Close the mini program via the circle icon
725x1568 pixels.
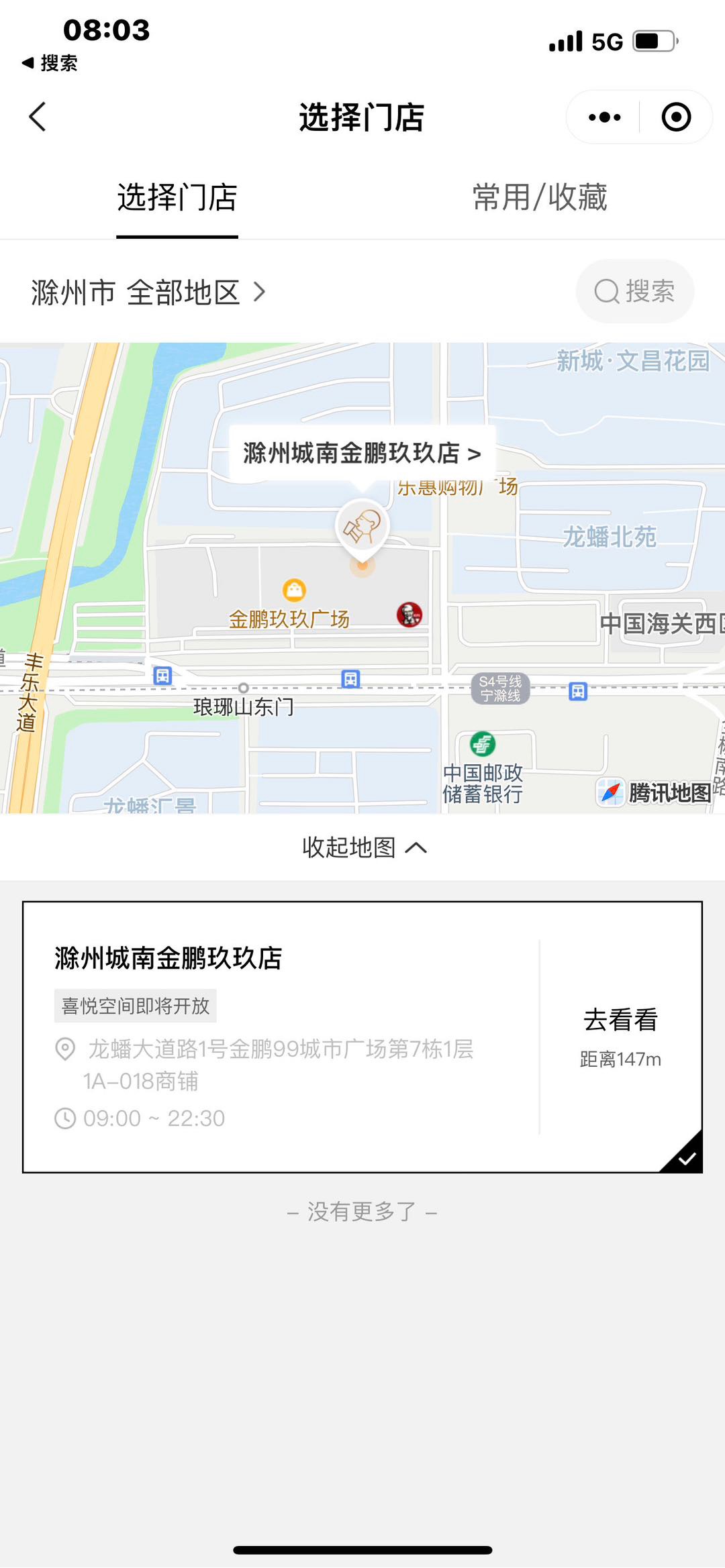(x=676, y=117)
